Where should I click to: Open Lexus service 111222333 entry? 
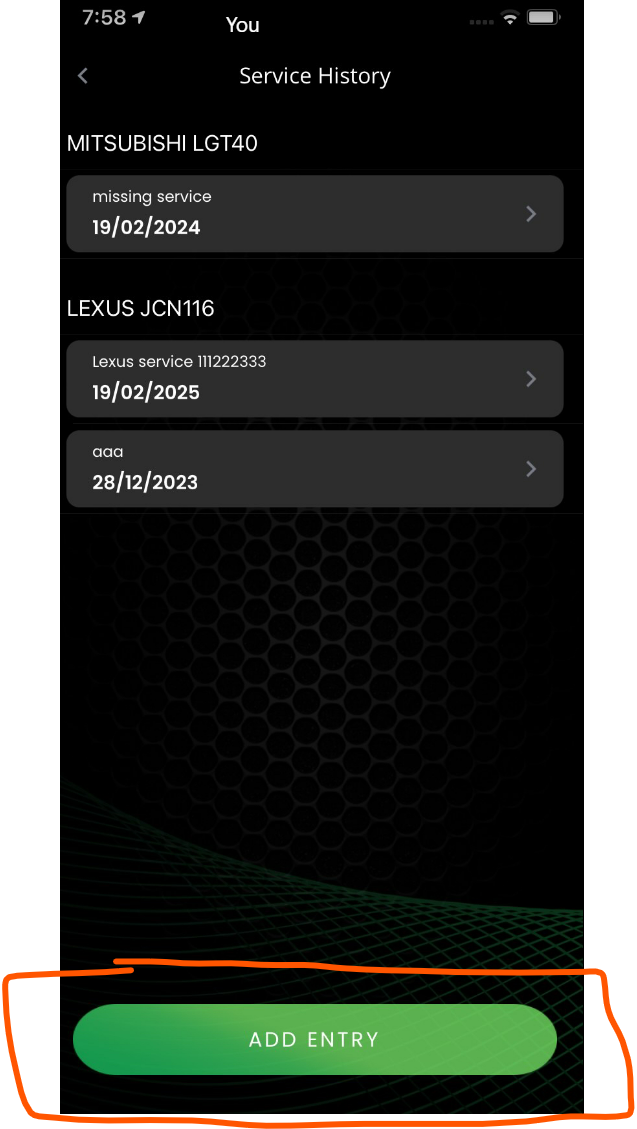pos(314,378)
